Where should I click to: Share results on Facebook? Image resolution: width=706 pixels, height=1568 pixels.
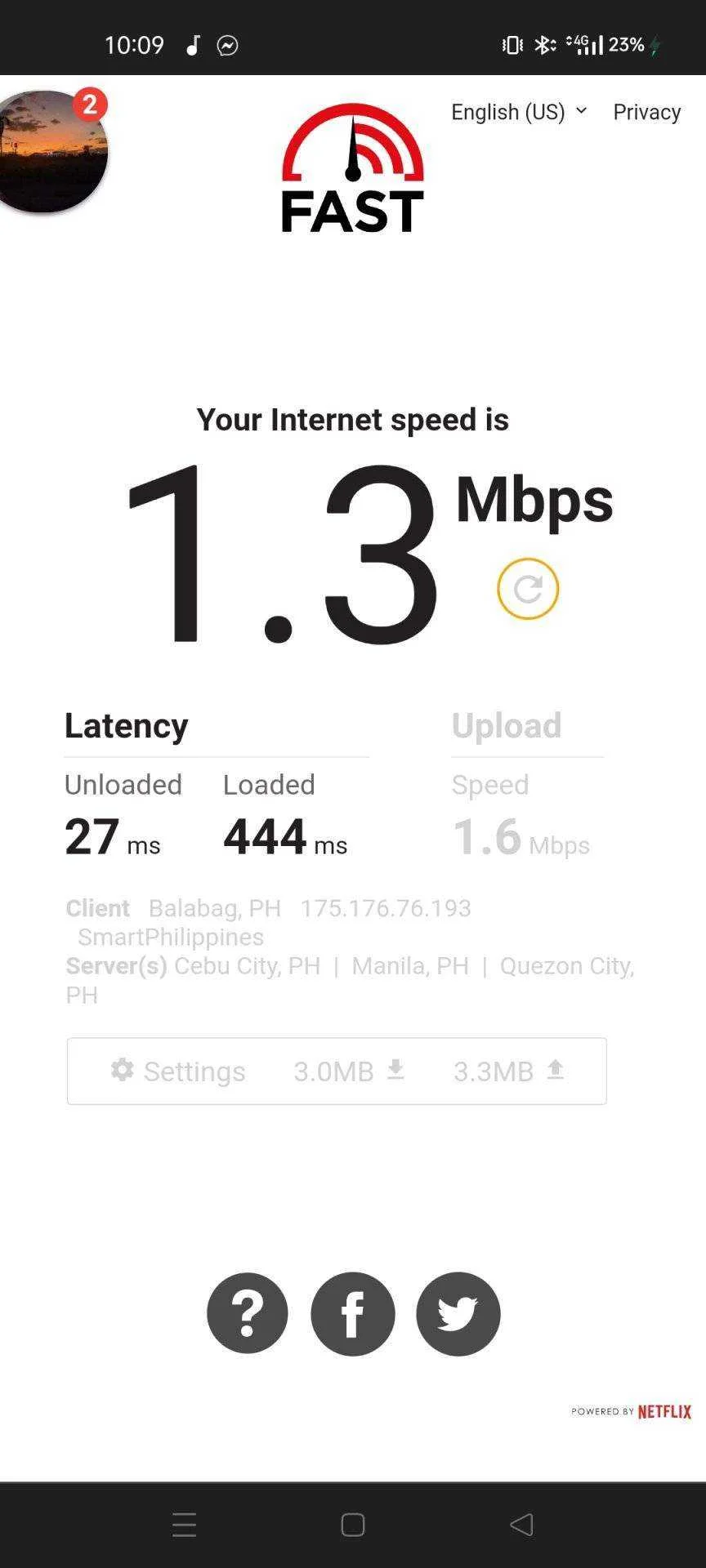tap(353, 1313)
